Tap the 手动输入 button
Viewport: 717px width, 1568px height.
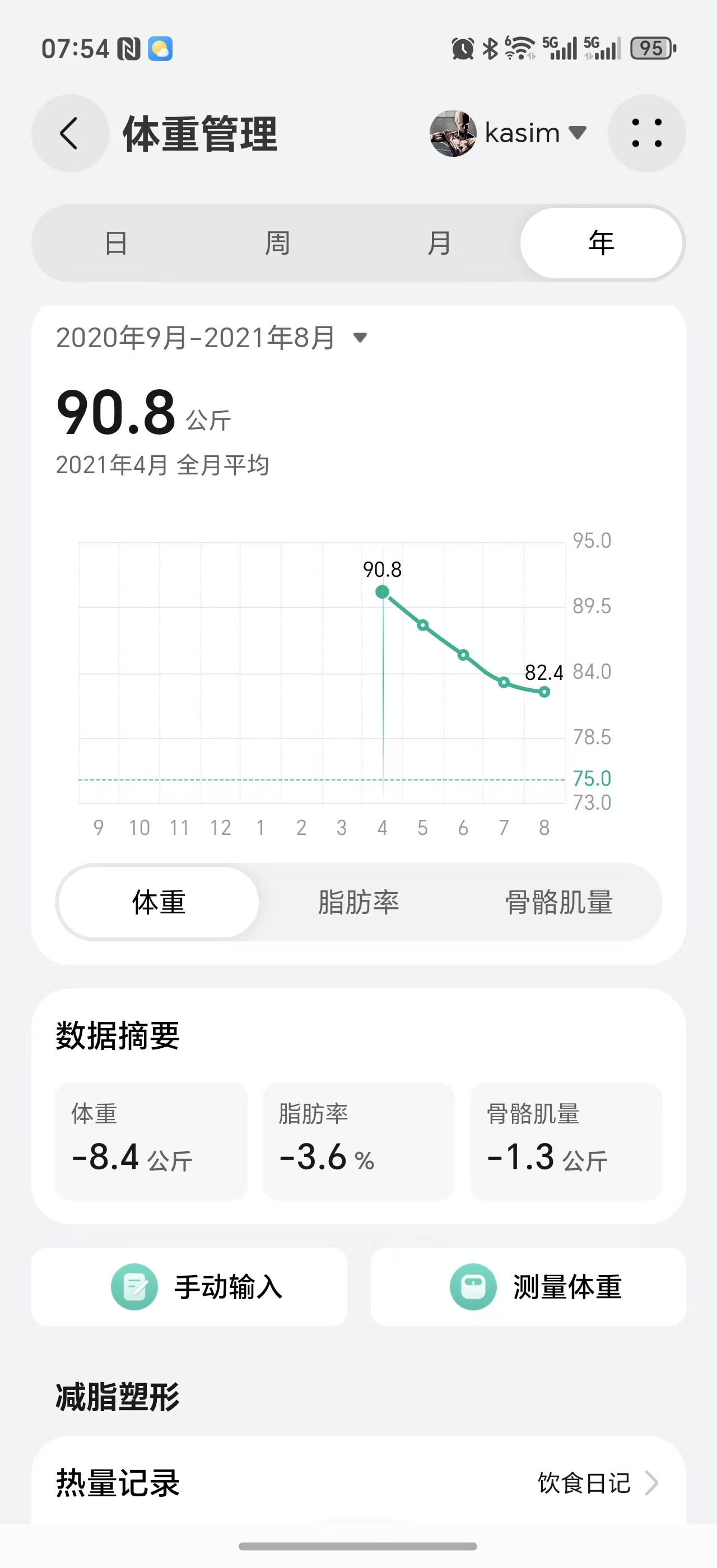tap(189, 1287)
